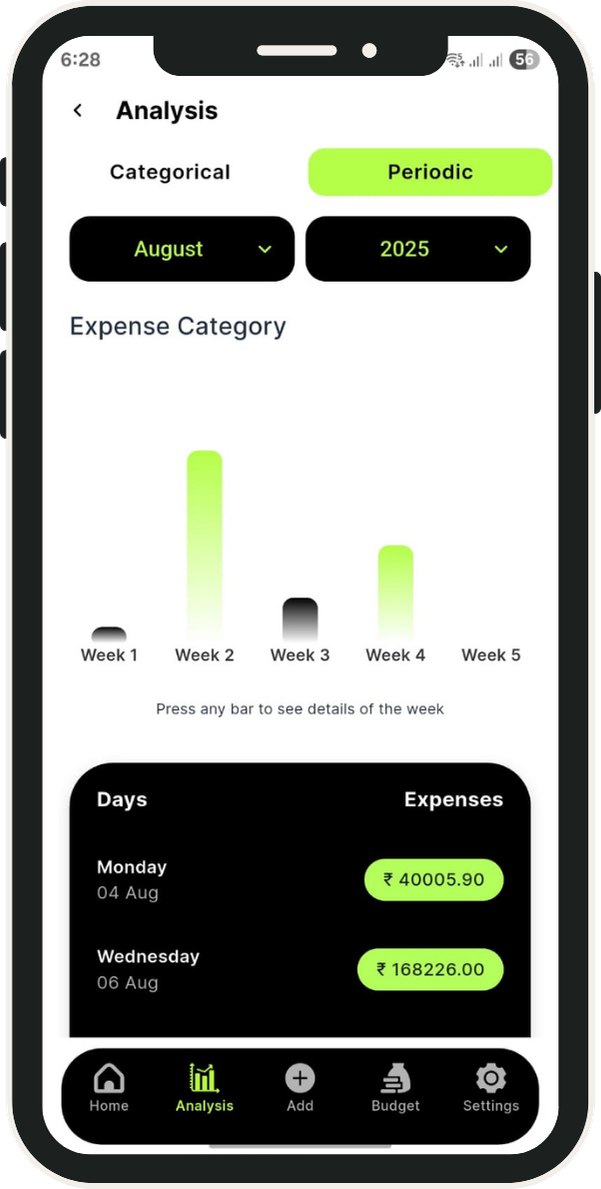Viewport: 601px width, 1189px height.
Task: Show details for the Week 2 bar
Action: (x=205, y=545)
